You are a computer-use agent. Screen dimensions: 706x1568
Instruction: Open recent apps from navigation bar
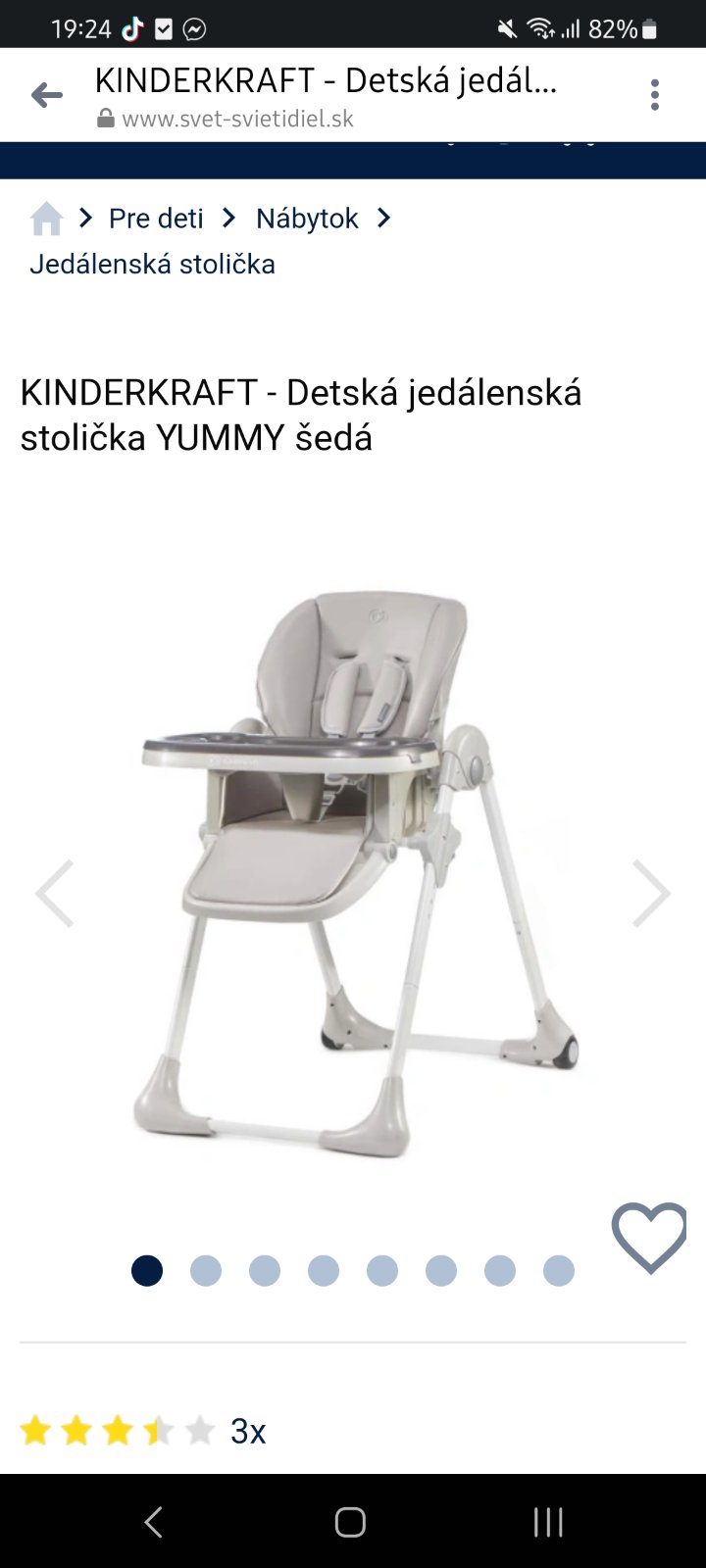pos(548,1522)
